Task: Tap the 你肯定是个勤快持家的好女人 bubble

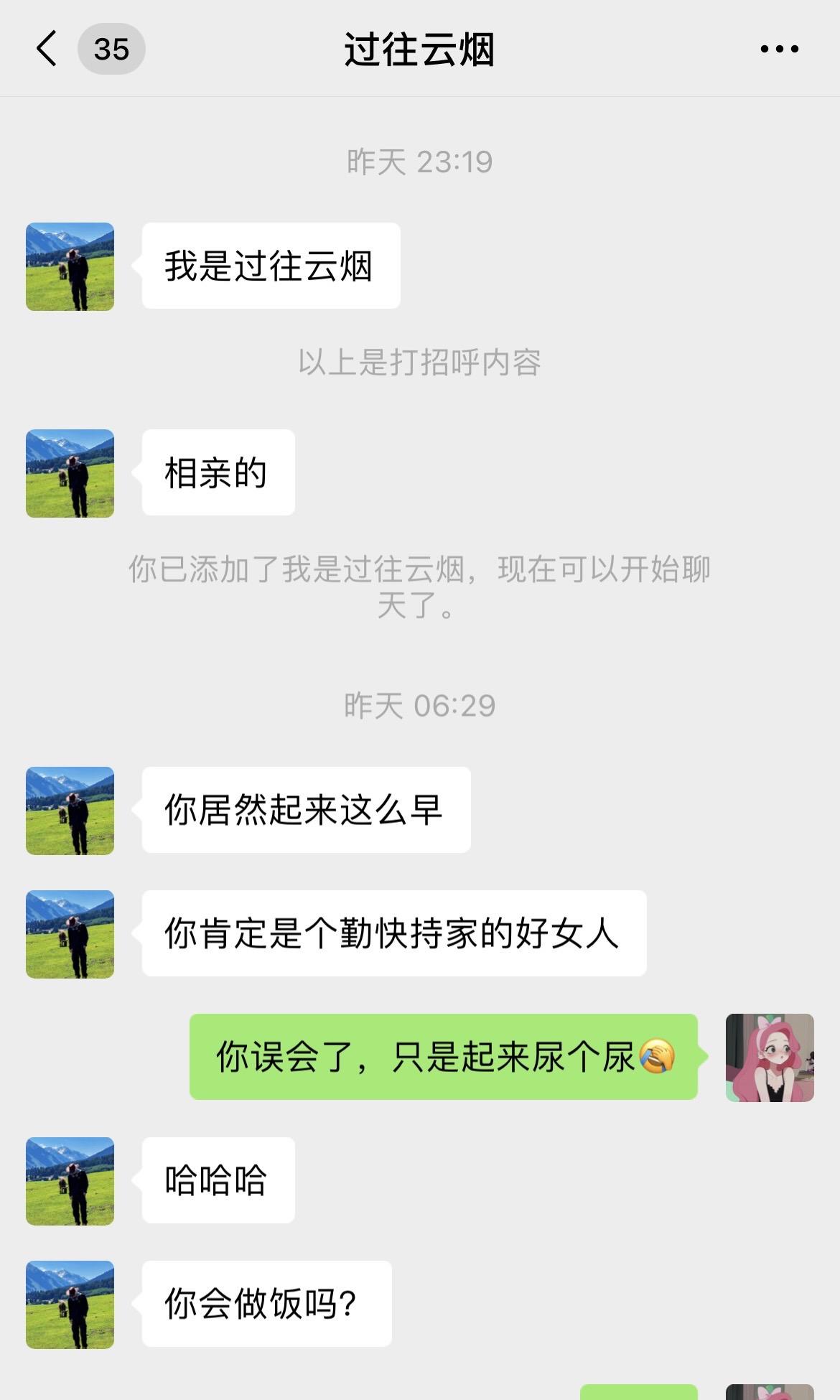Action: pyautogui.click(x=393, y=933)
